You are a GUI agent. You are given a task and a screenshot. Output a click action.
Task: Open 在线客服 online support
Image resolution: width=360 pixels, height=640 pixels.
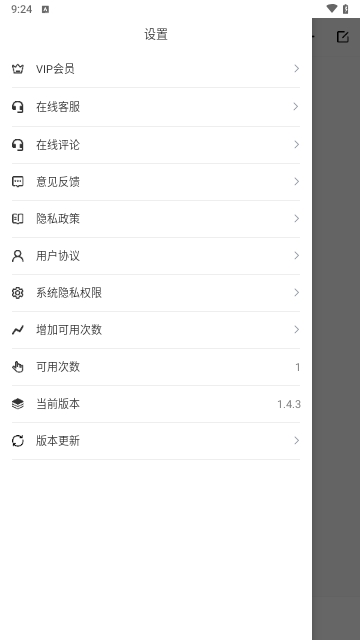(x=156, y=107)
